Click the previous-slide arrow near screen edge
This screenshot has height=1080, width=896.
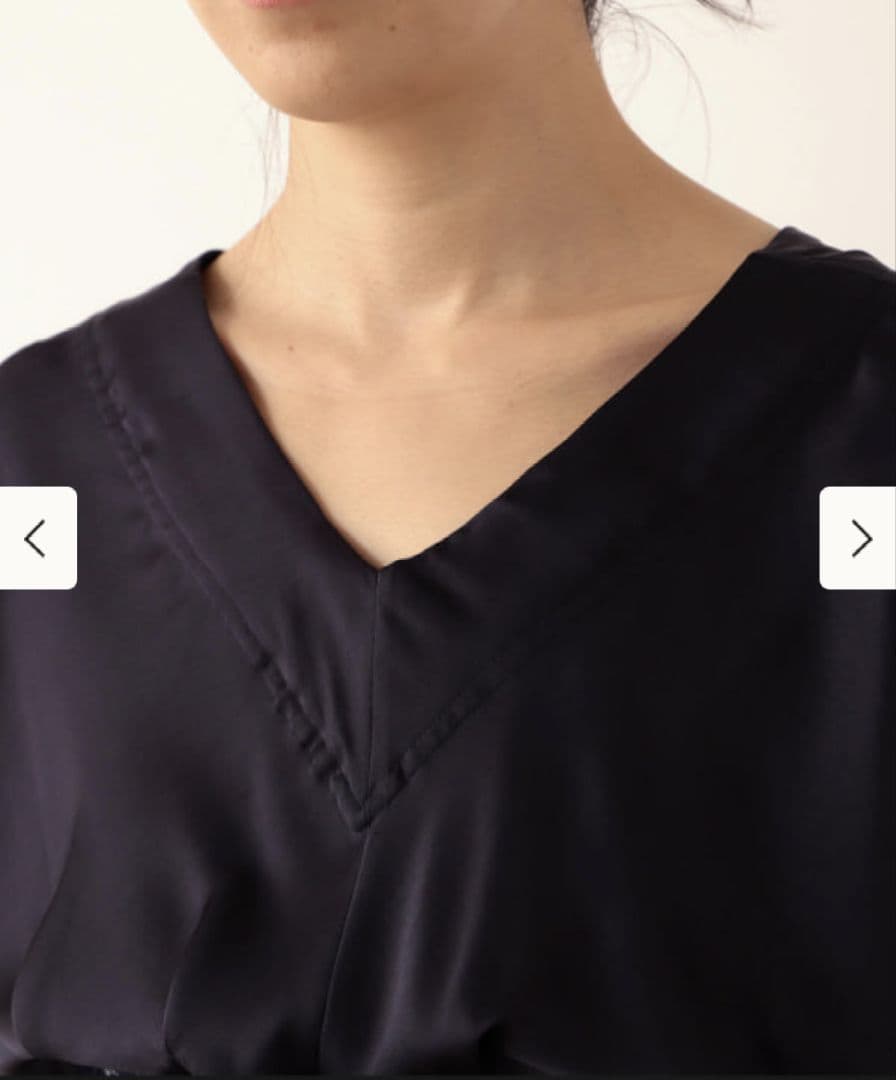(36, 539)
